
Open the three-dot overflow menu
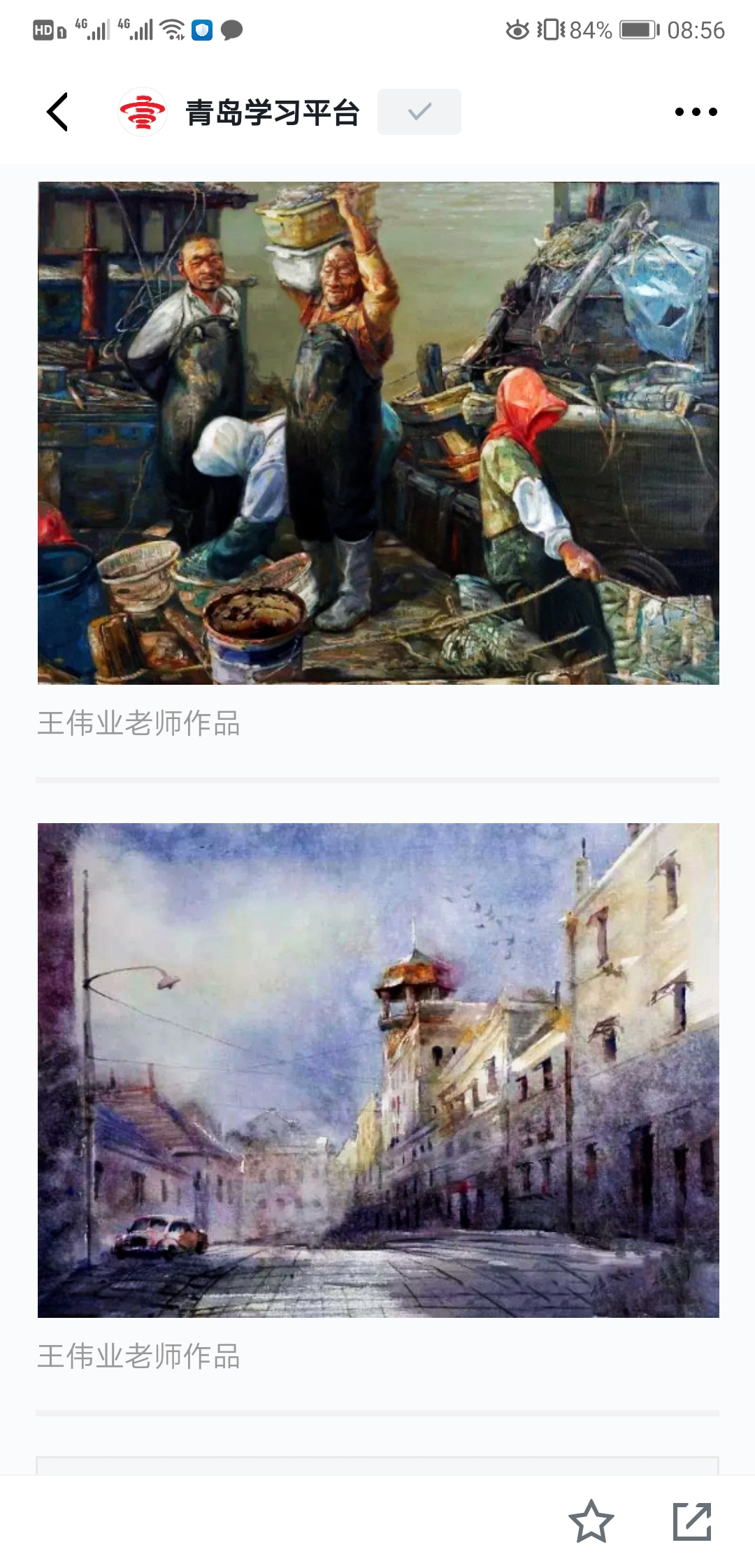pos(696,112)
